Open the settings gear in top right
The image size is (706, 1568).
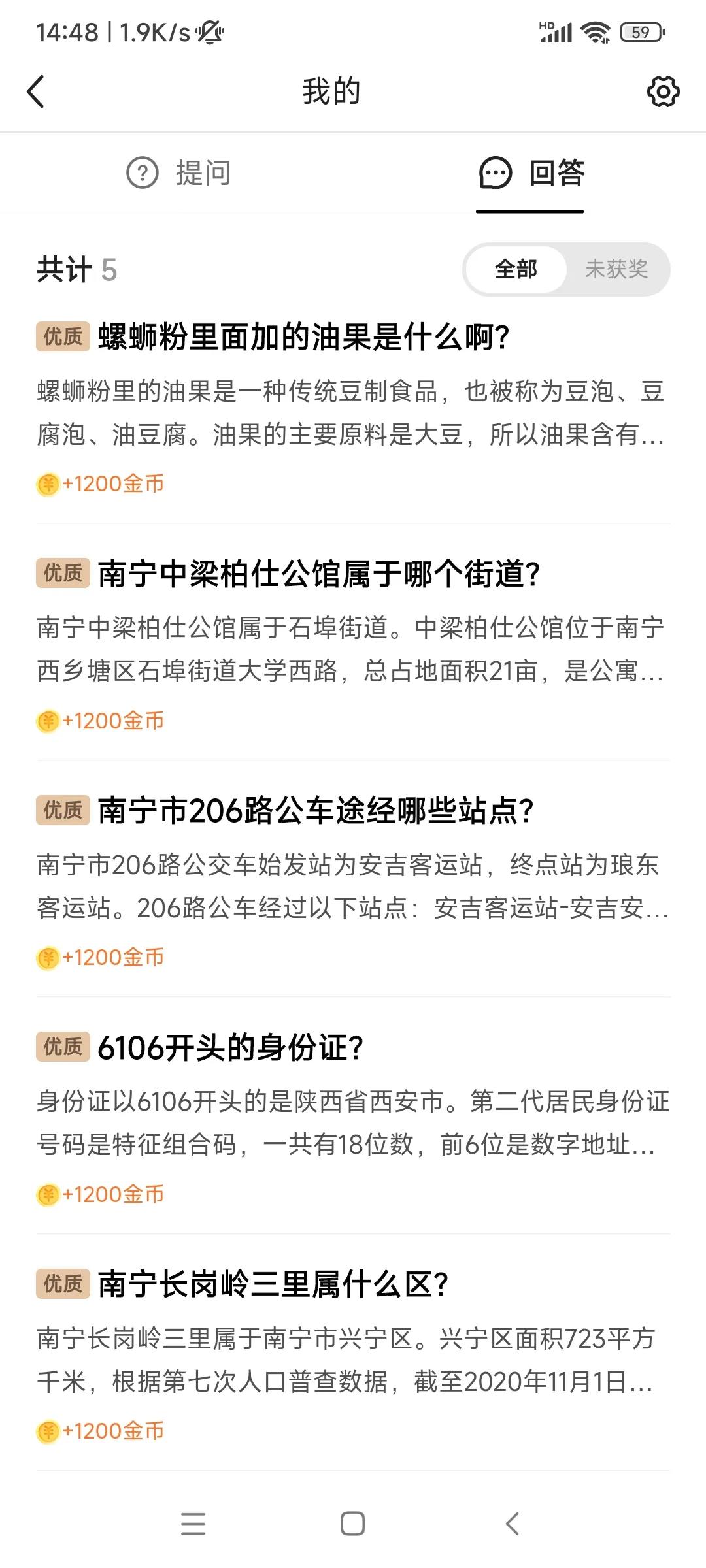[664, 93]
